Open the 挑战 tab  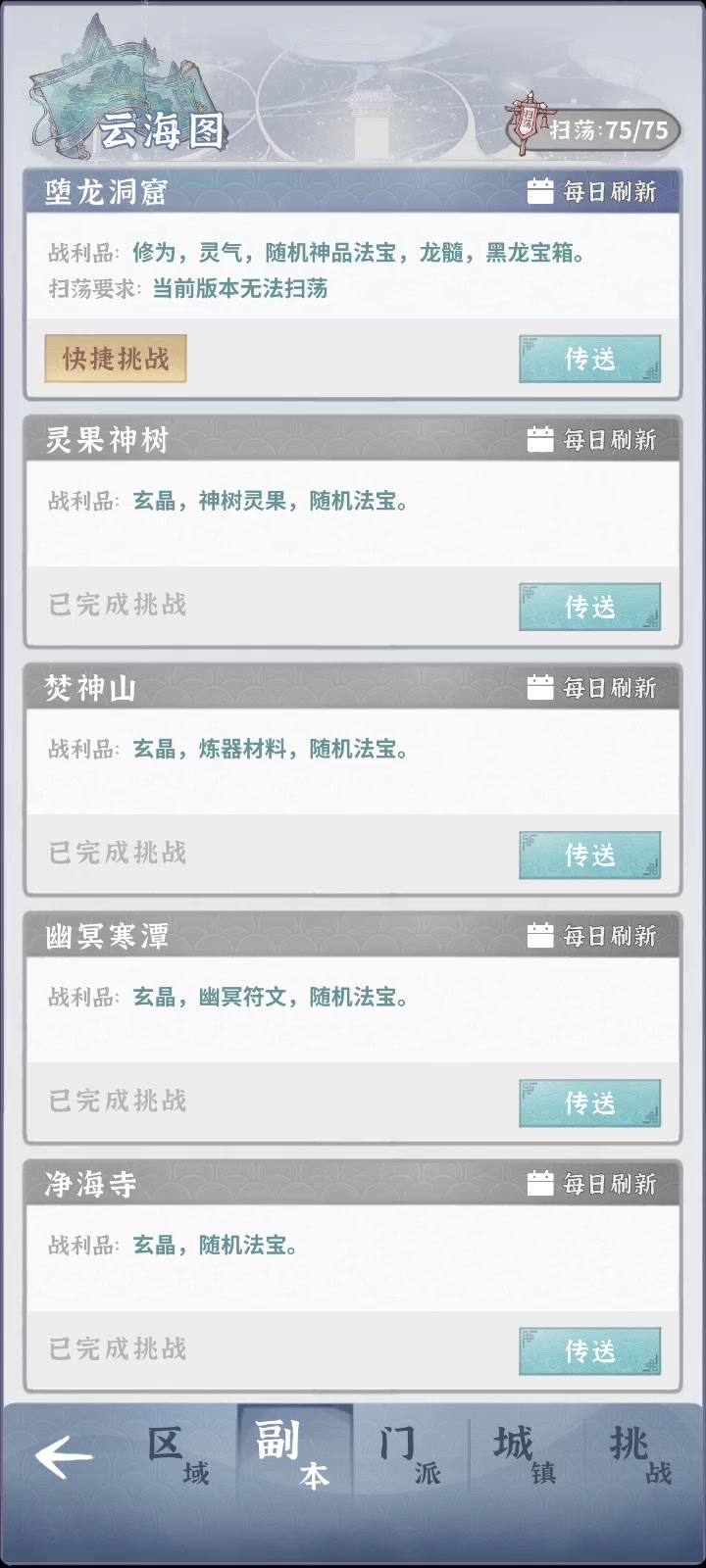(641, 1456)
